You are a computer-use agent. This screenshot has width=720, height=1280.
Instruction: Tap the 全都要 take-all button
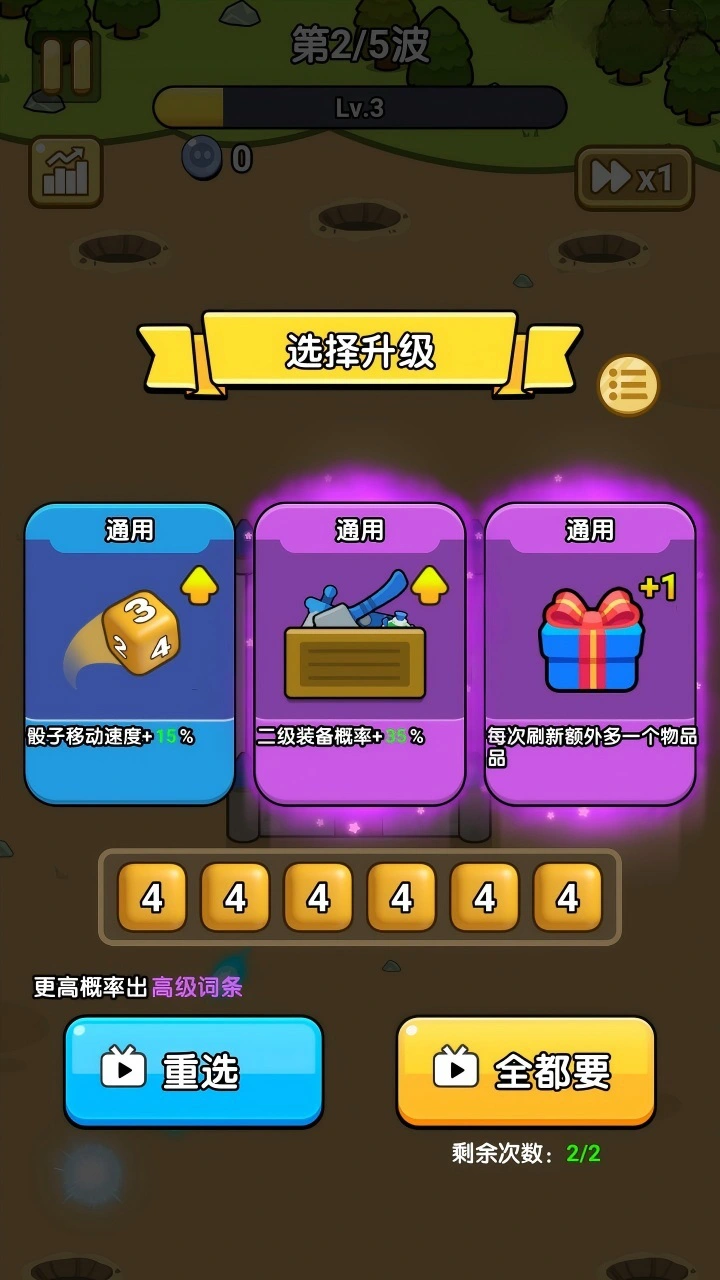pyautogui.click(x=526, y=1071)
